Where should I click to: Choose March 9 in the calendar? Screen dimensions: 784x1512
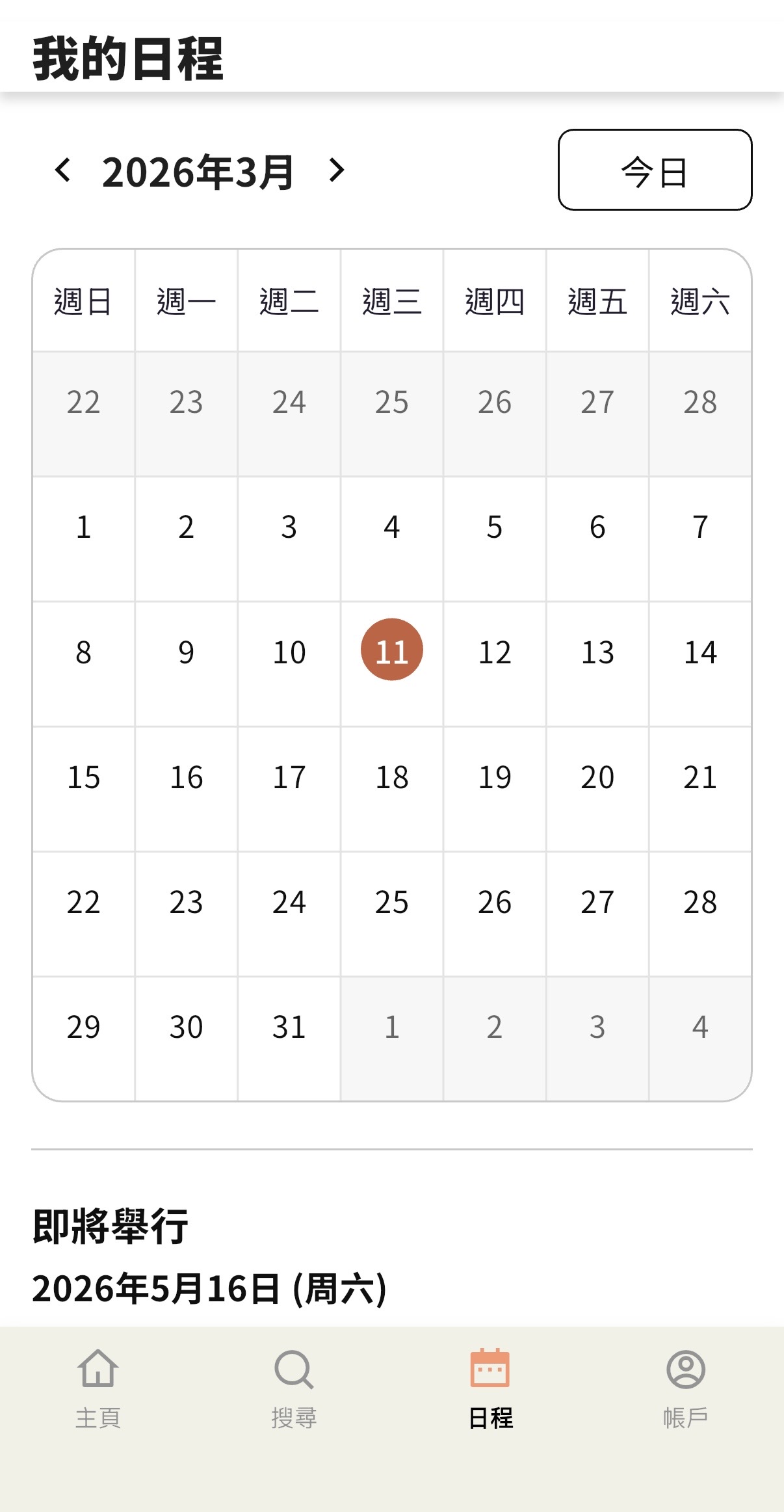tap(187, 652)
